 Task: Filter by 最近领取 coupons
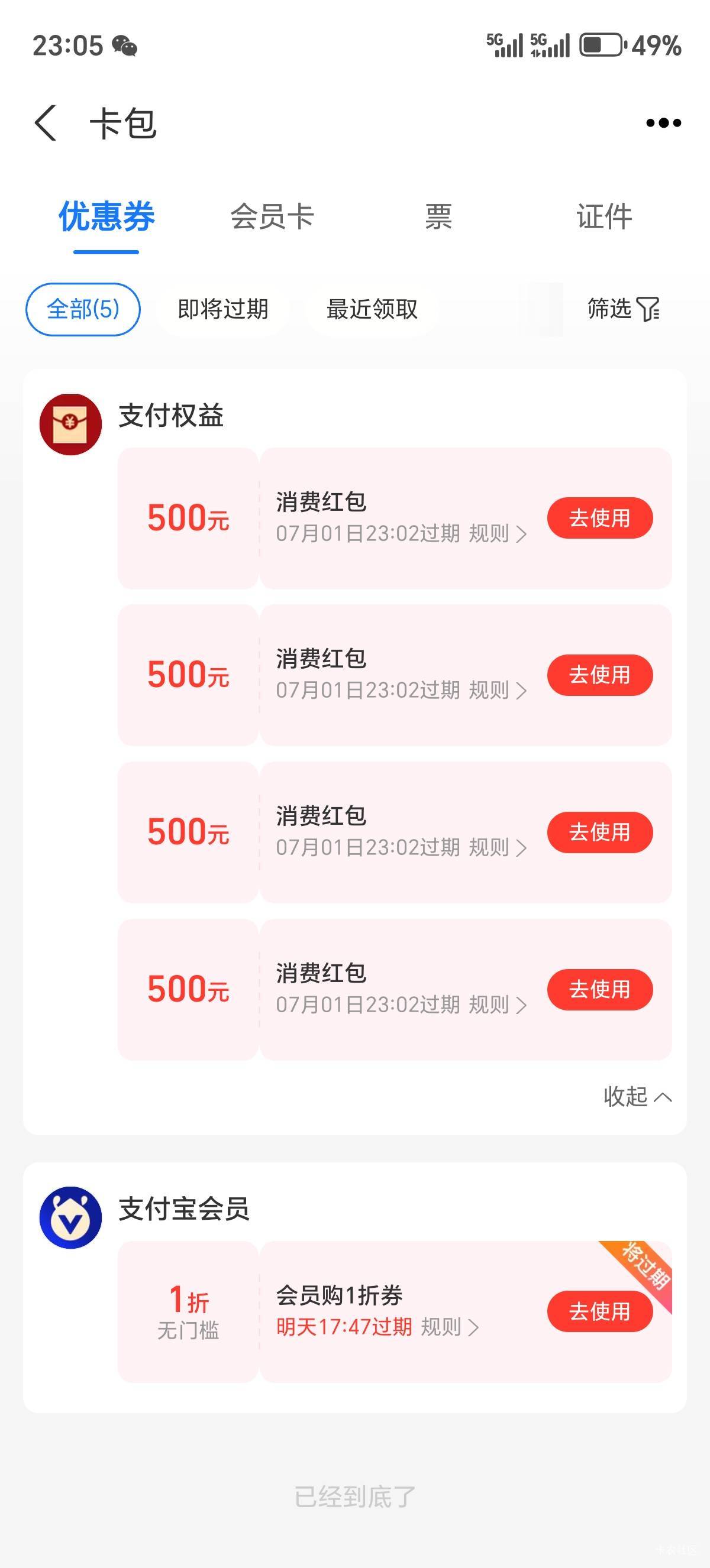[x=372, y=309]
